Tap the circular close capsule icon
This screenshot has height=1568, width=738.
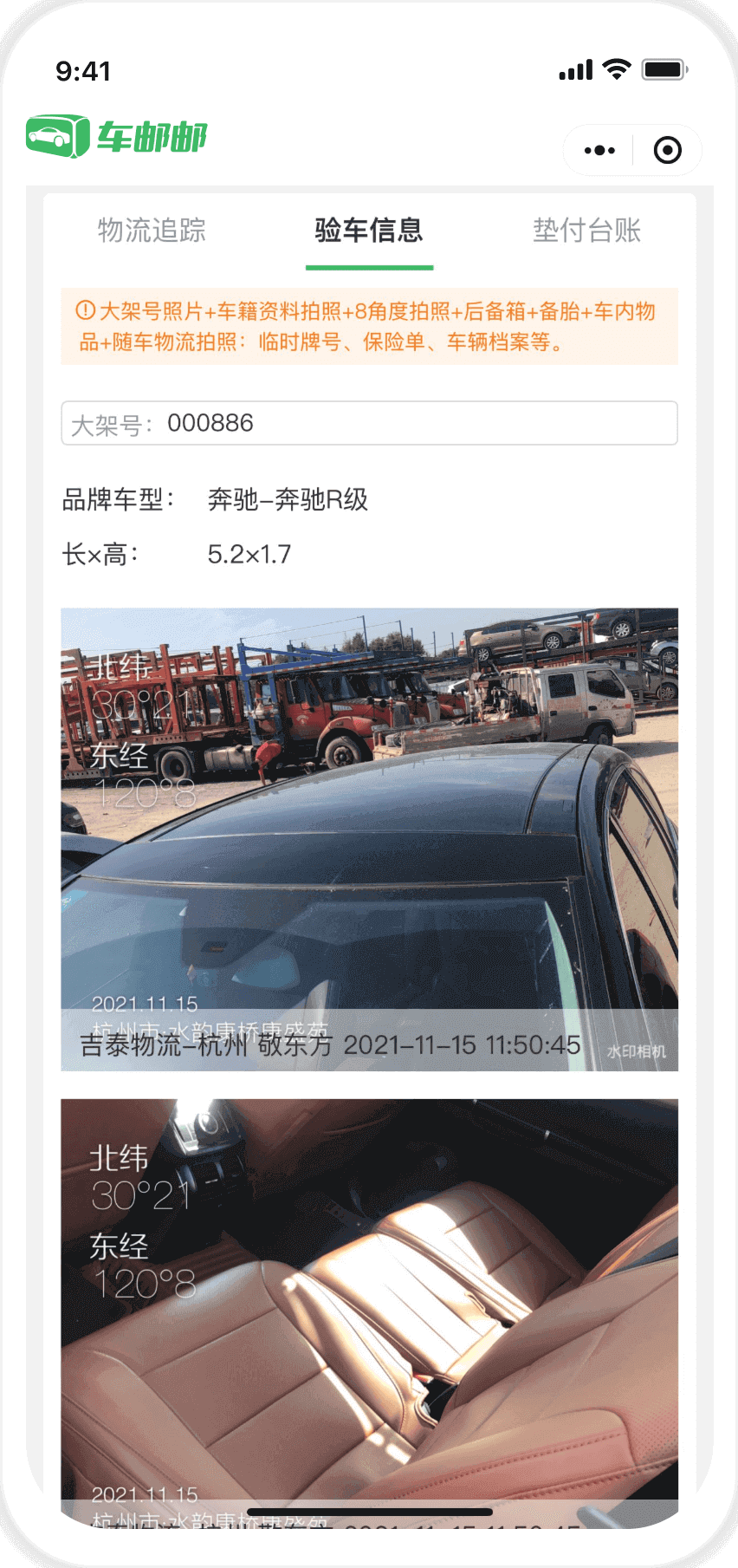coord(667,149)
